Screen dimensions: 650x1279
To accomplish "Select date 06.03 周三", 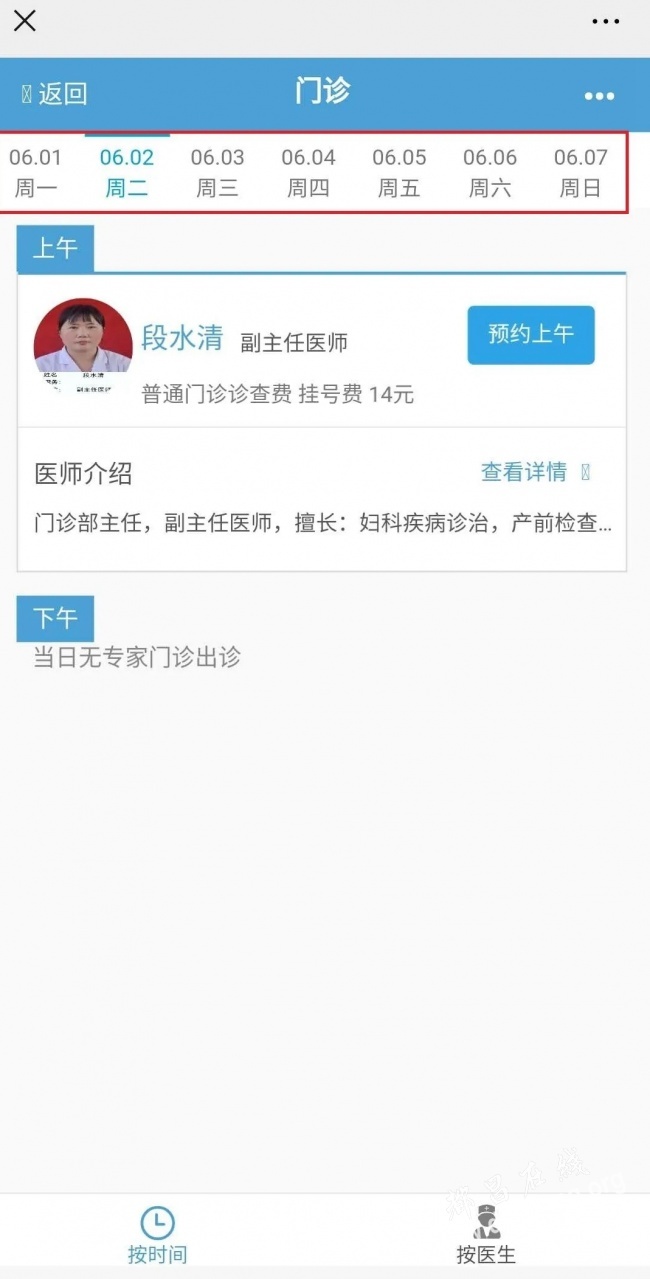I will pos(217,172).
